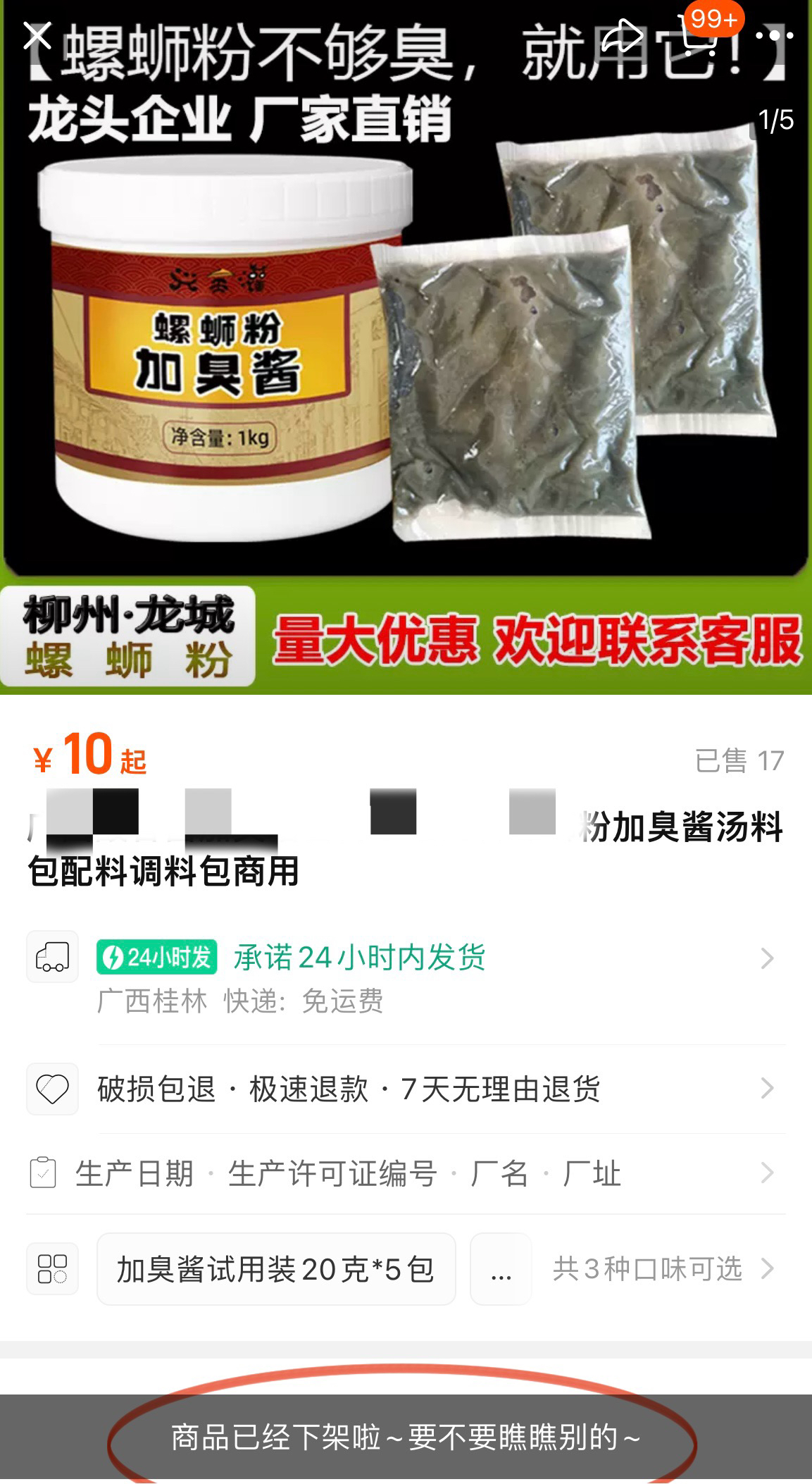812x1484 pixels.
Task: Share this product
Action: (620, 35)
